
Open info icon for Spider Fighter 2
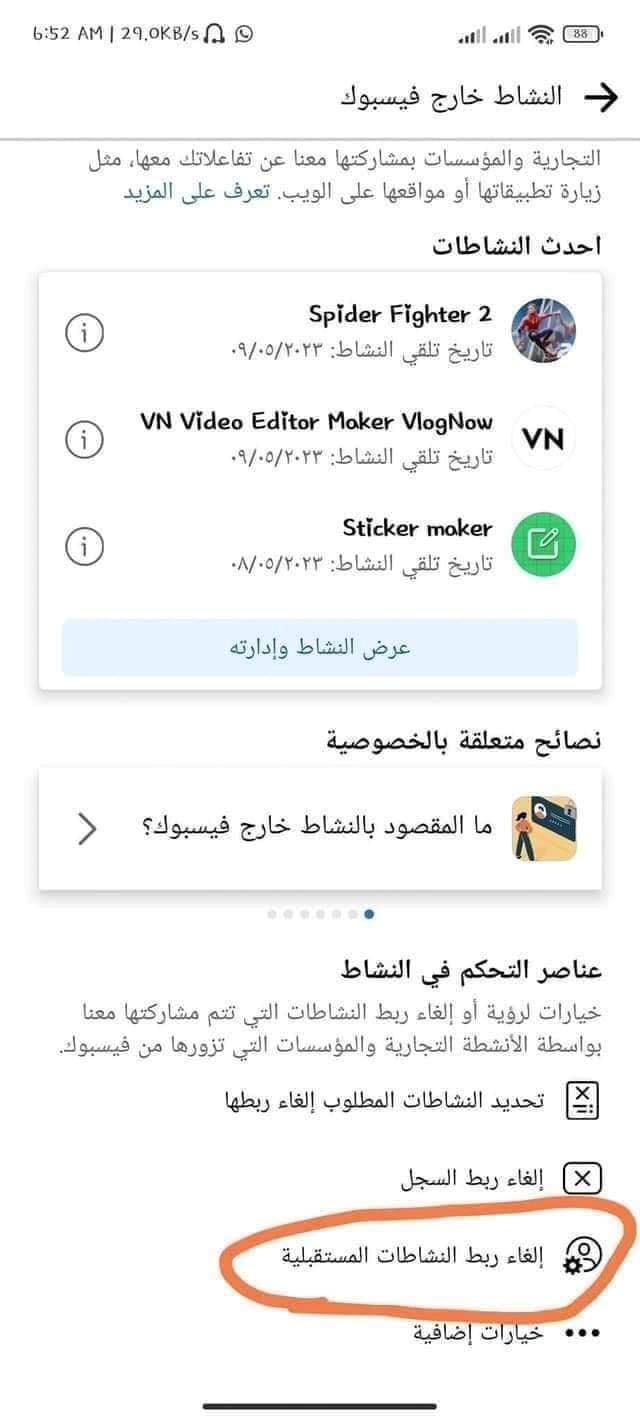[x=85, y=332]
